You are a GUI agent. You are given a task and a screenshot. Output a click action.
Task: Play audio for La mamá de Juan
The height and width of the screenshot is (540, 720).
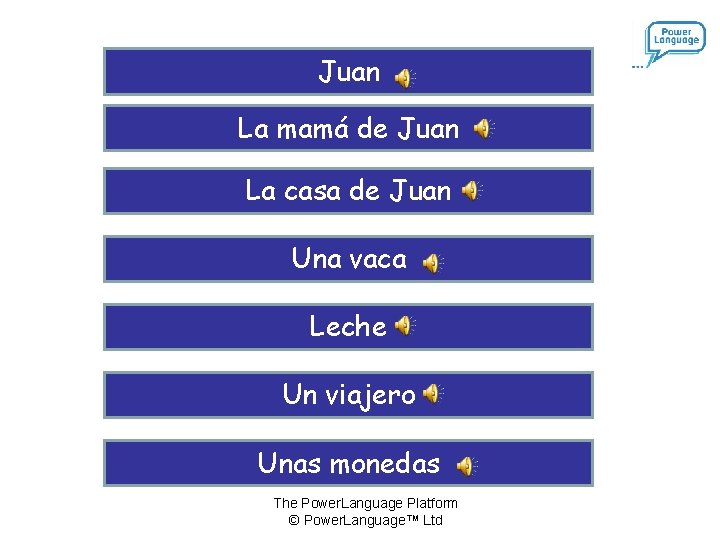click(x=484, y=128)
